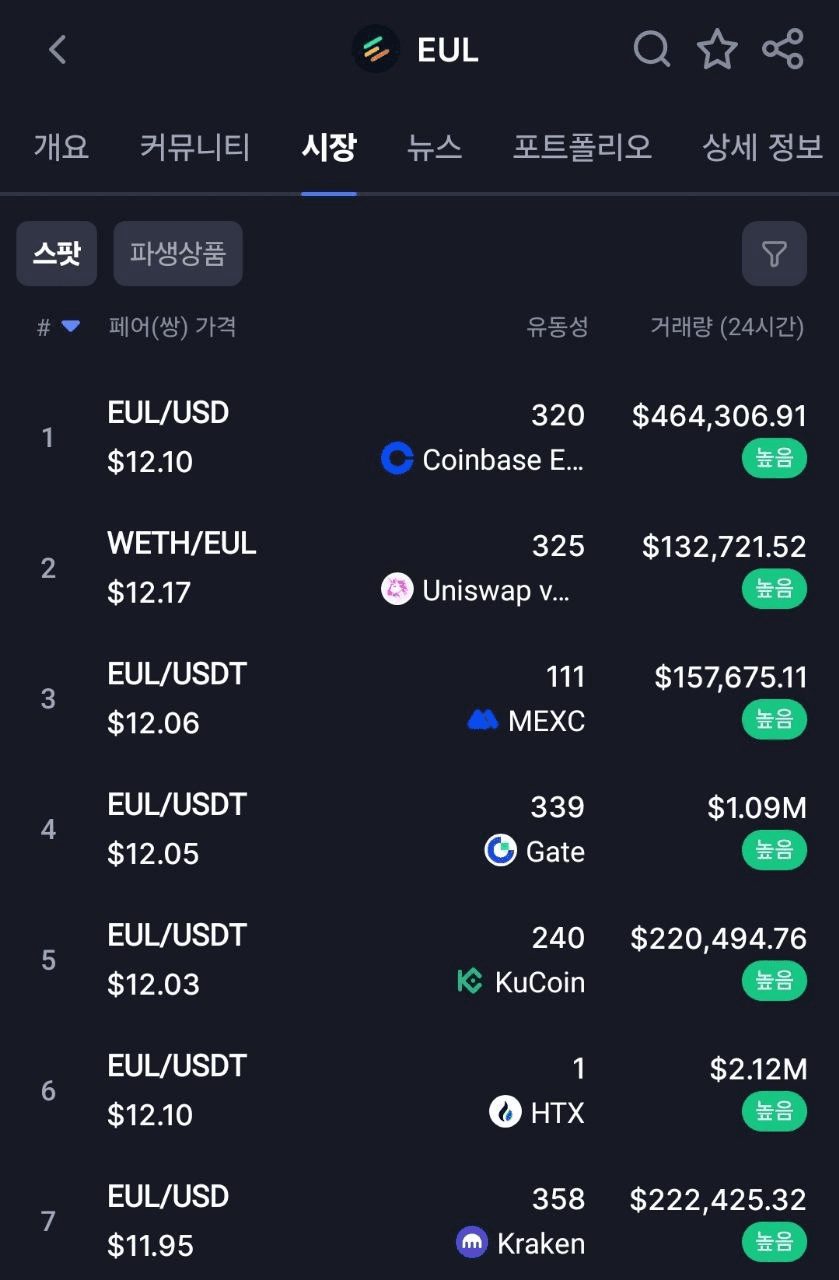
Task: Open the Gate EUL/USDT market row
Action: pos(420,829)
